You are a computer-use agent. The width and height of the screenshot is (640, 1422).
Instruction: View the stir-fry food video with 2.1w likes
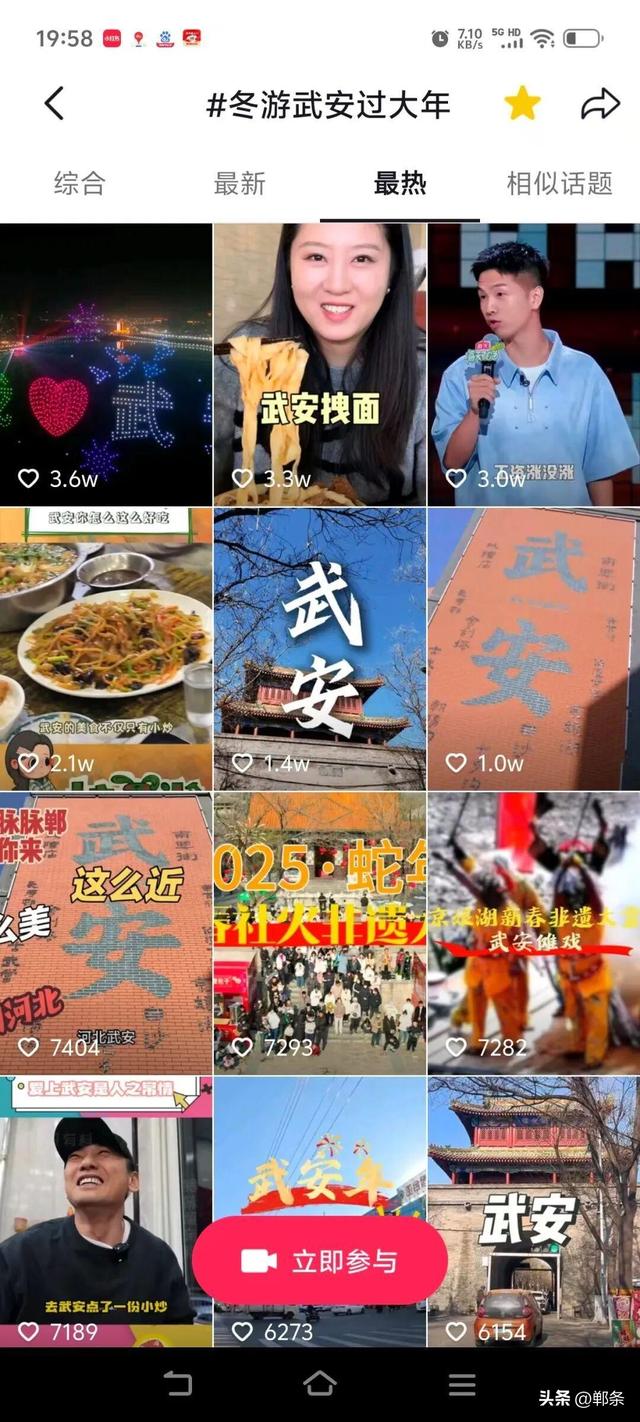(x=106, y=649)
